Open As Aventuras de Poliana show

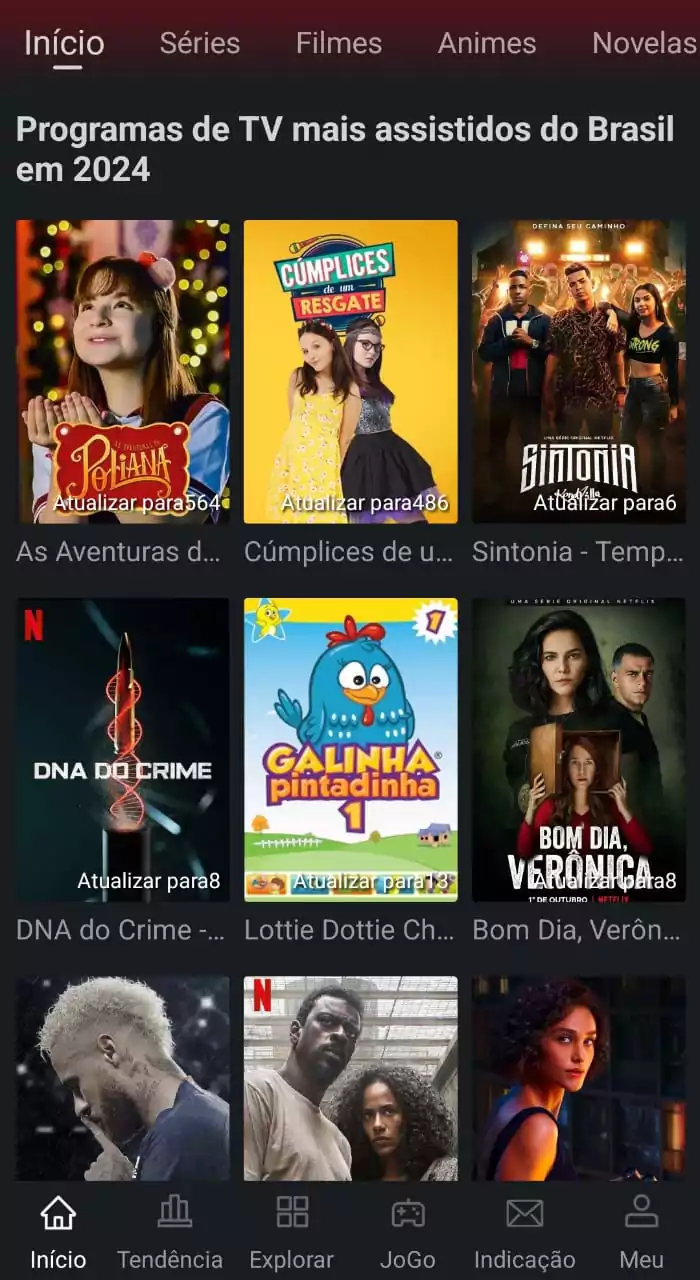(123, 372)
